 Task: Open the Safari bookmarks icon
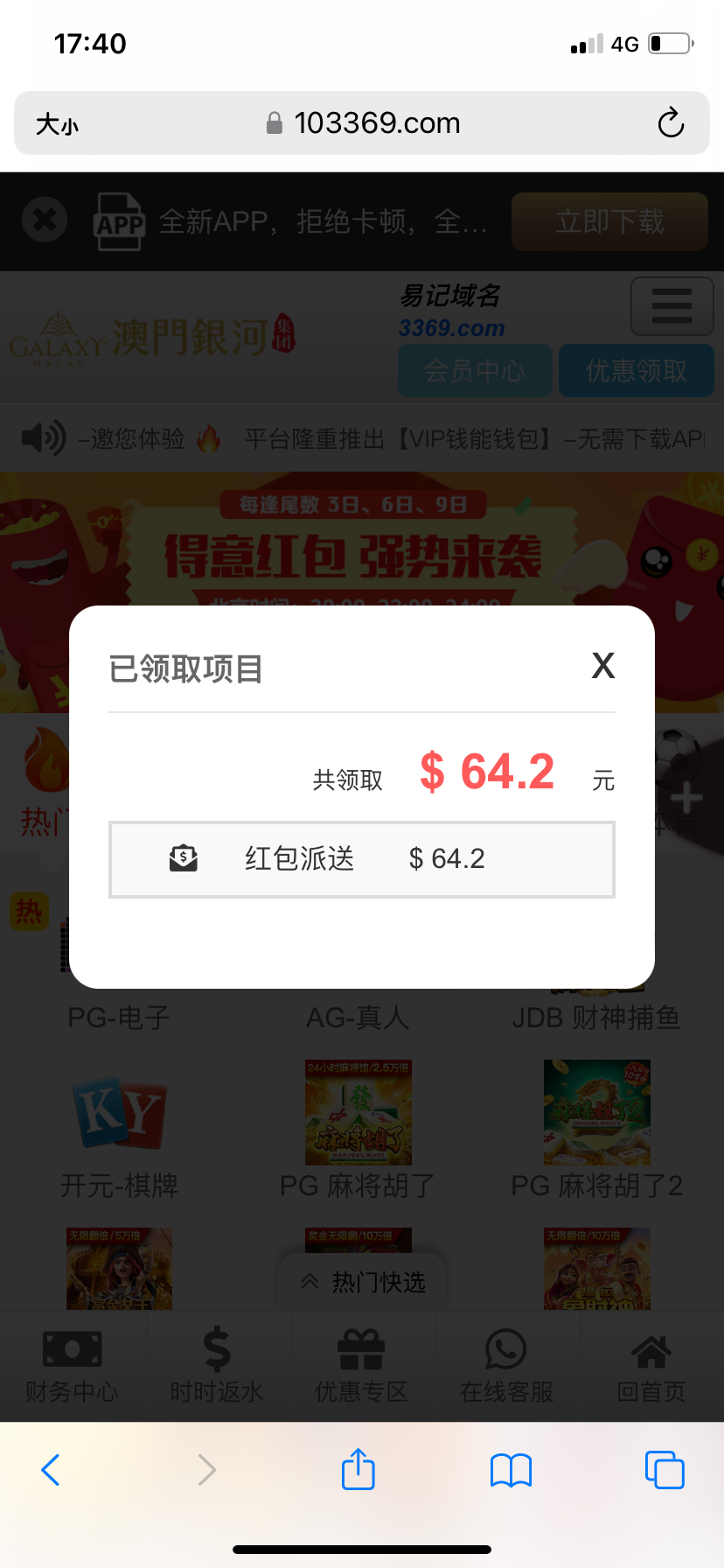pyautogui.click(x=511, y=1470)
